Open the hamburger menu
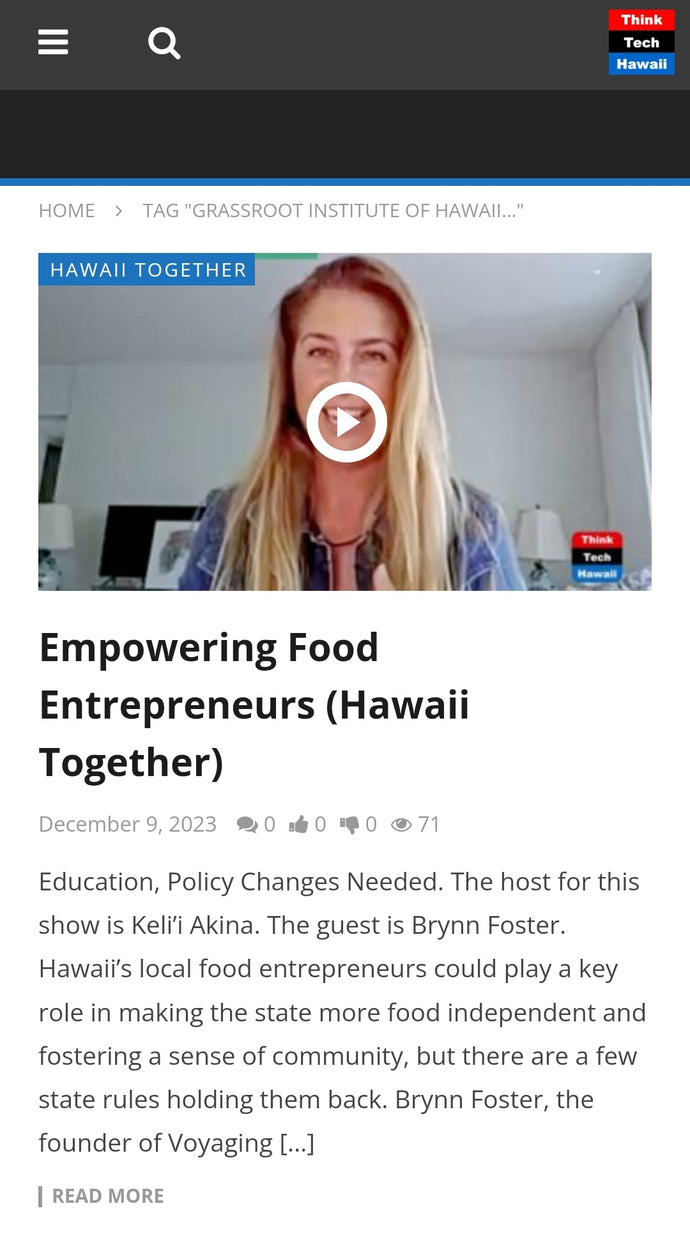 53,43
